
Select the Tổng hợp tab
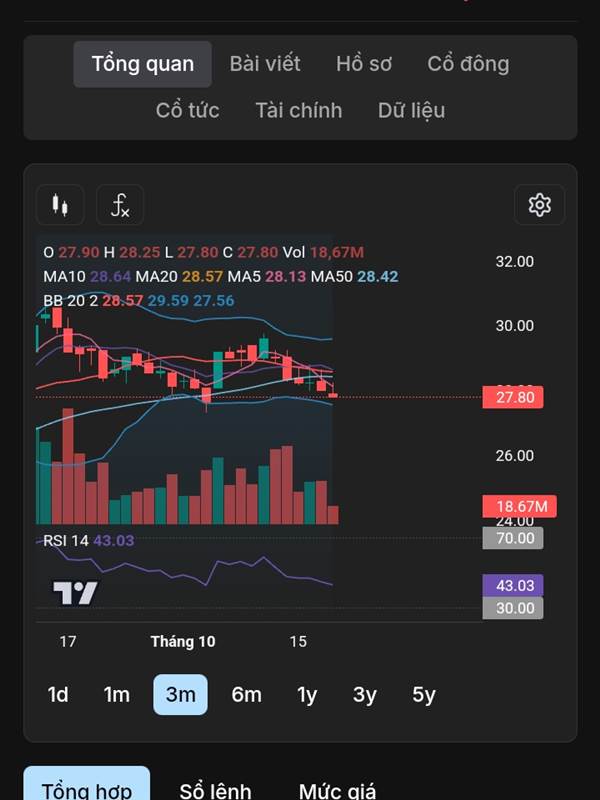pos(87,786)
